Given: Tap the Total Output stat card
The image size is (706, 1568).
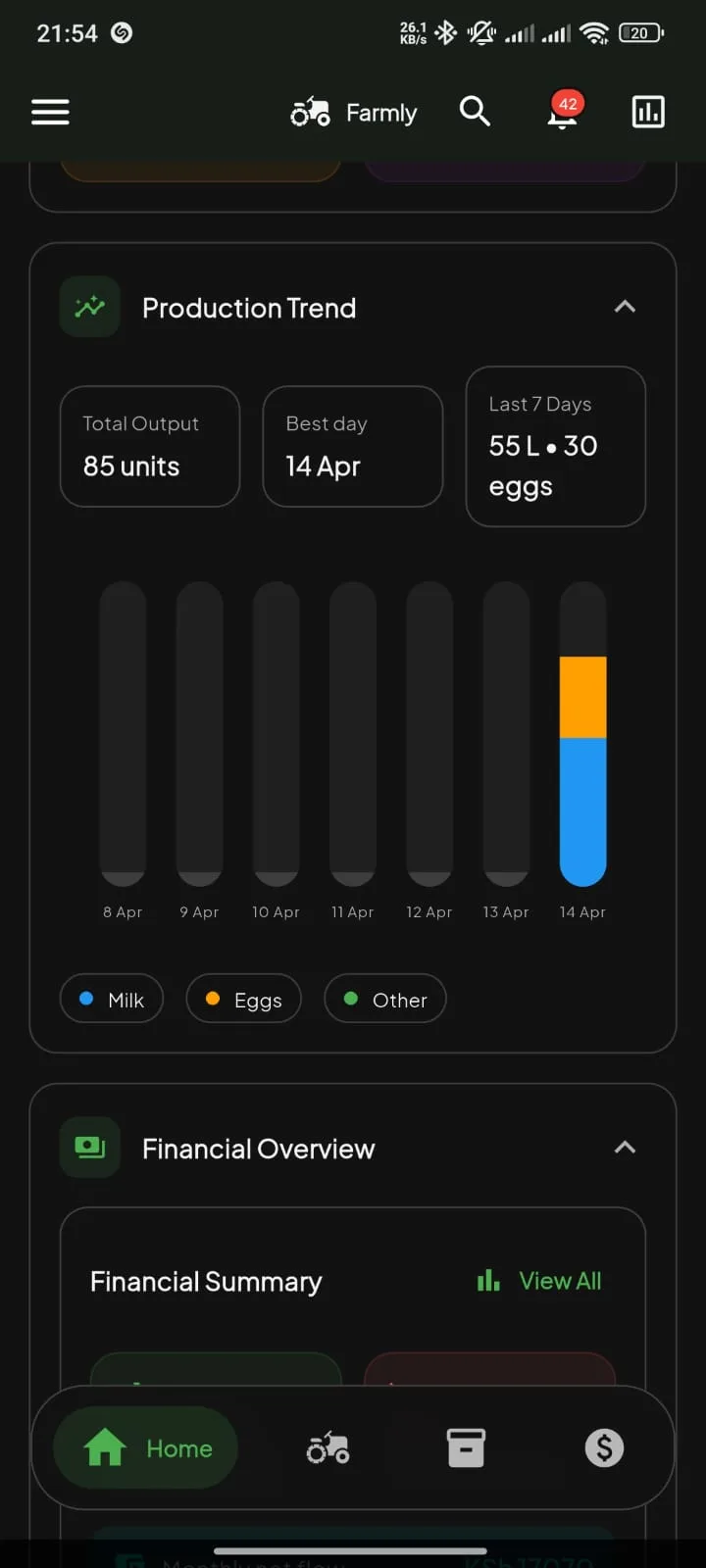Looking at the screenshot, I should click(x=149, y=446).
